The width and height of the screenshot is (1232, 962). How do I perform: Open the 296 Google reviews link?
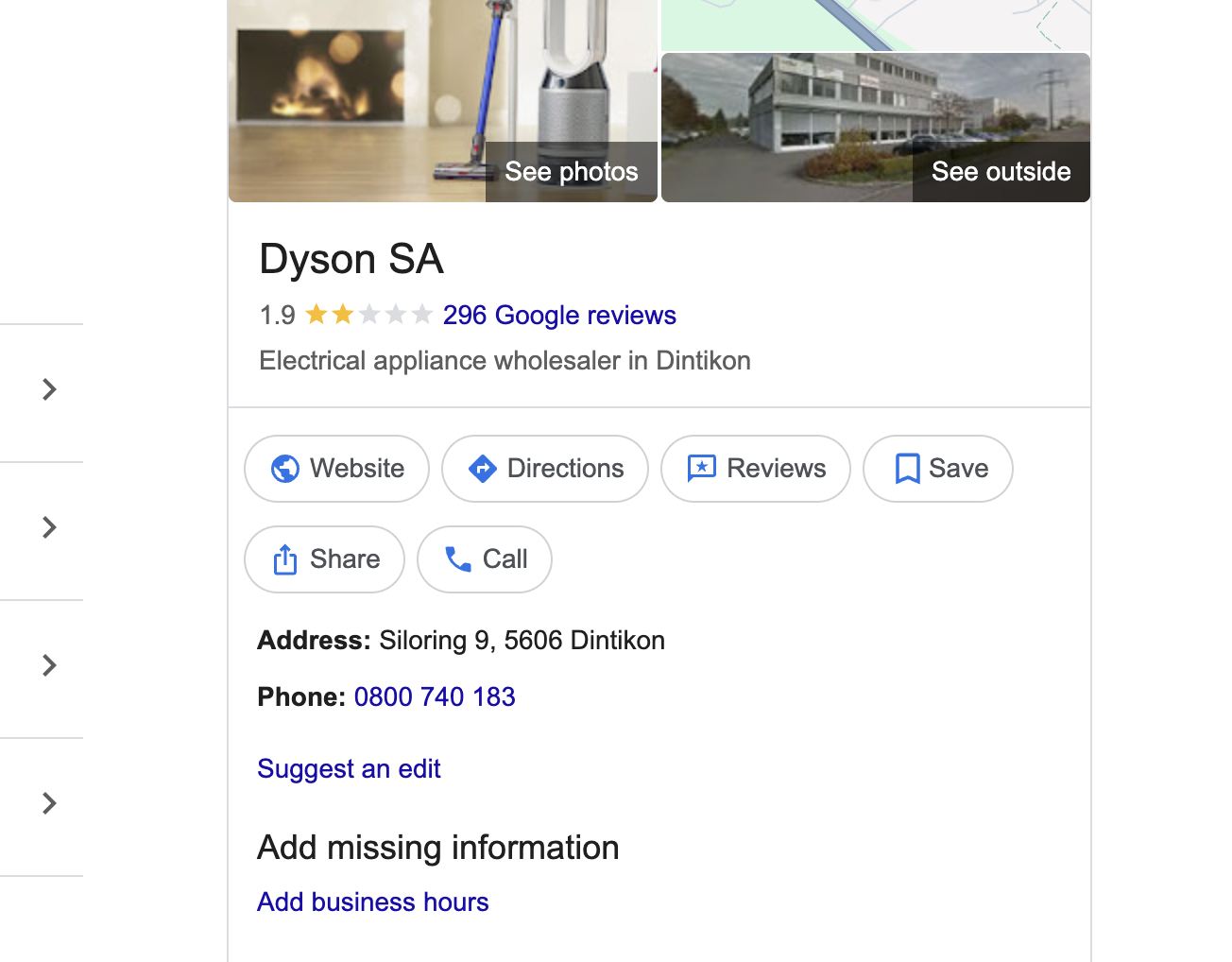[559, 315]
